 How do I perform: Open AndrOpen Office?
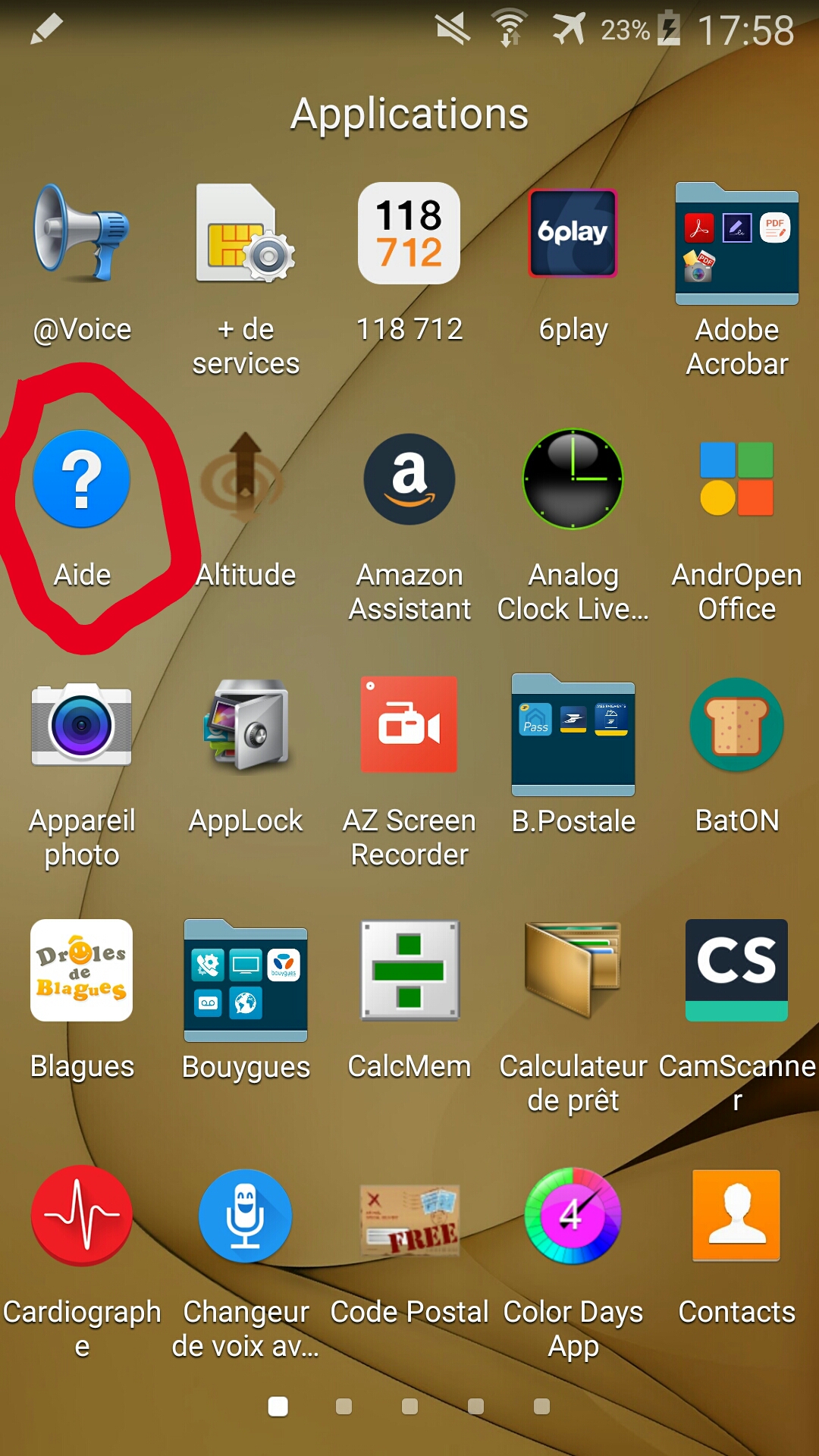point(737,479)
